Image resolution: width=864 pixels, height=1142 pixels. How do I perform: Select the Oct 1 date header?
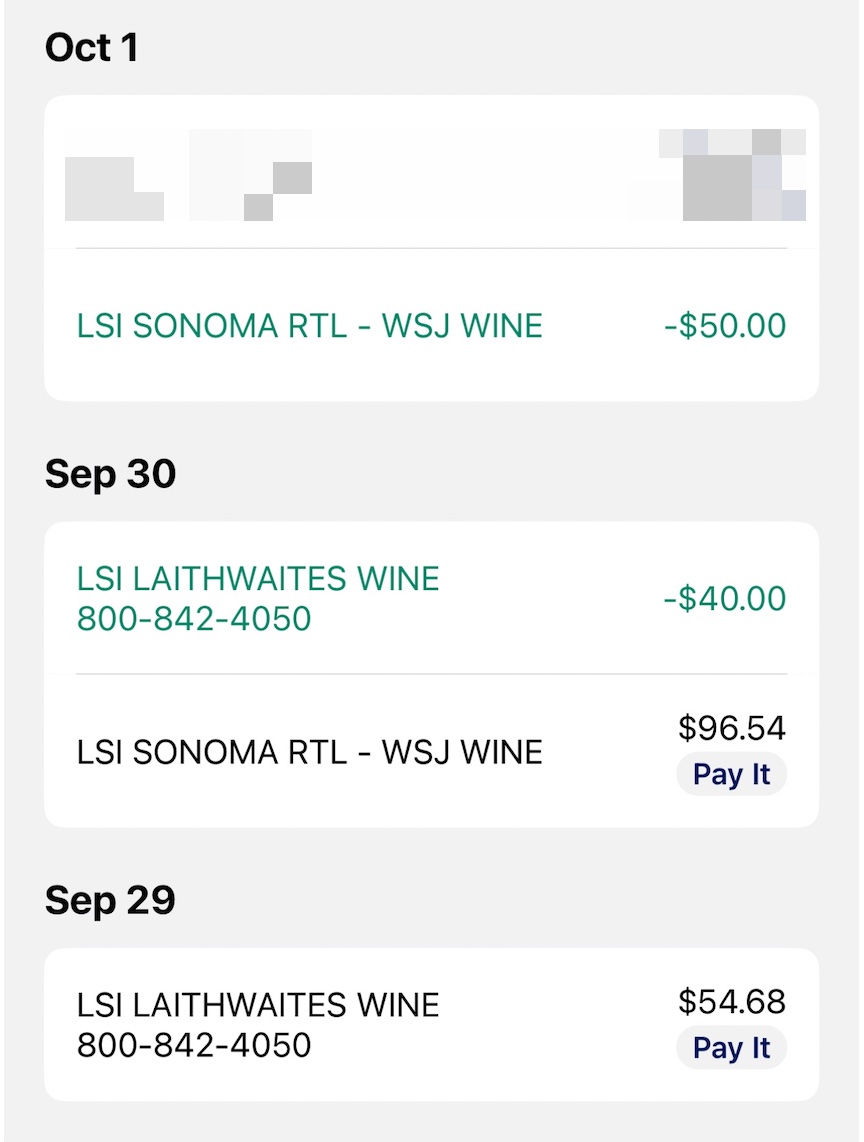coord(93,47)
